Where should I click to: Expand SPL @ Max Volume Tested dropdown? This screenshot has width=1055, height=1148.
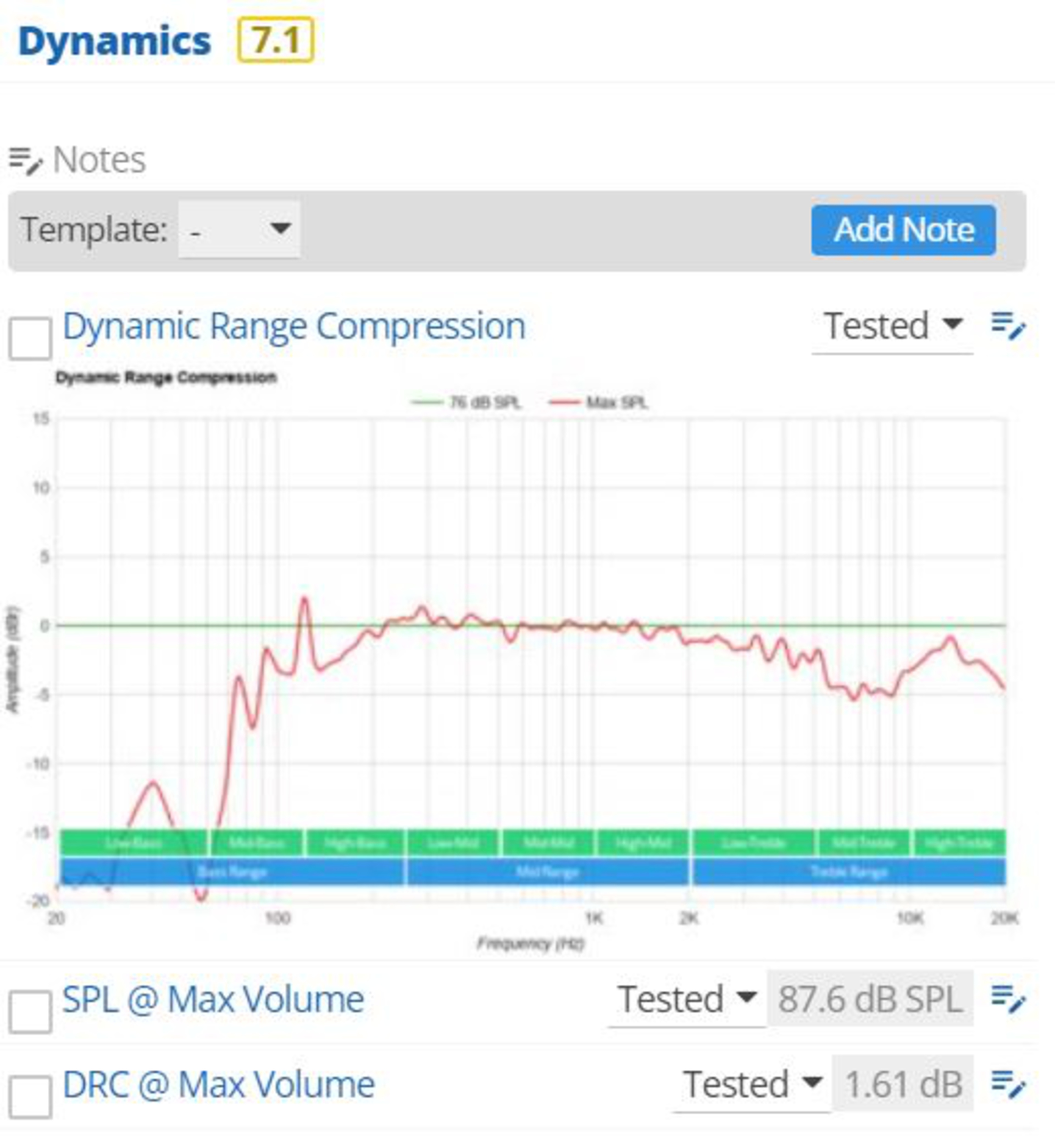tap(687, 1000)
